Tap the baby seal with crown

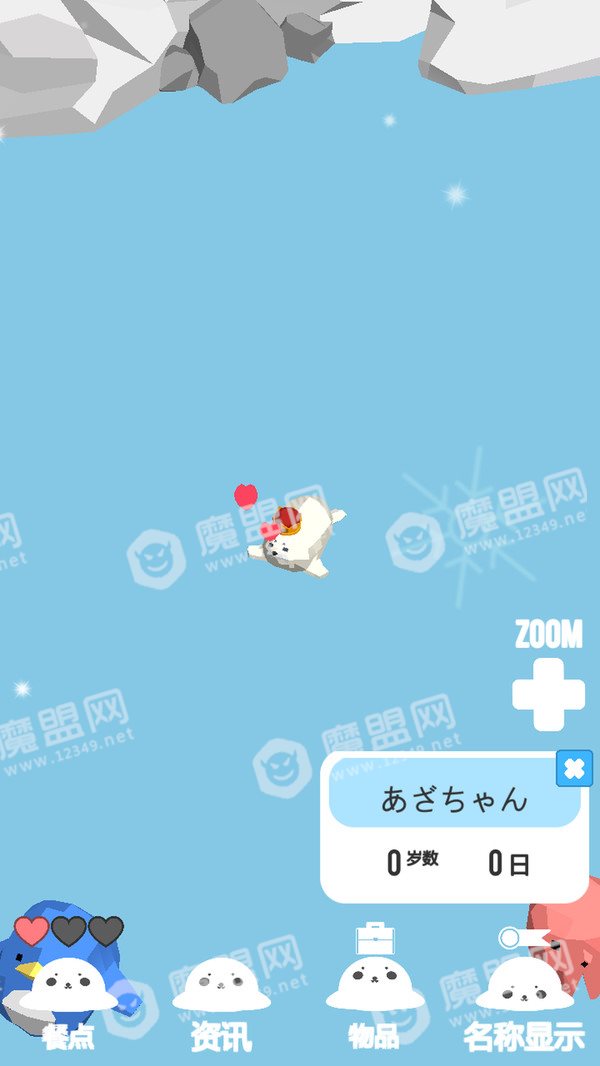coord(297,536)
